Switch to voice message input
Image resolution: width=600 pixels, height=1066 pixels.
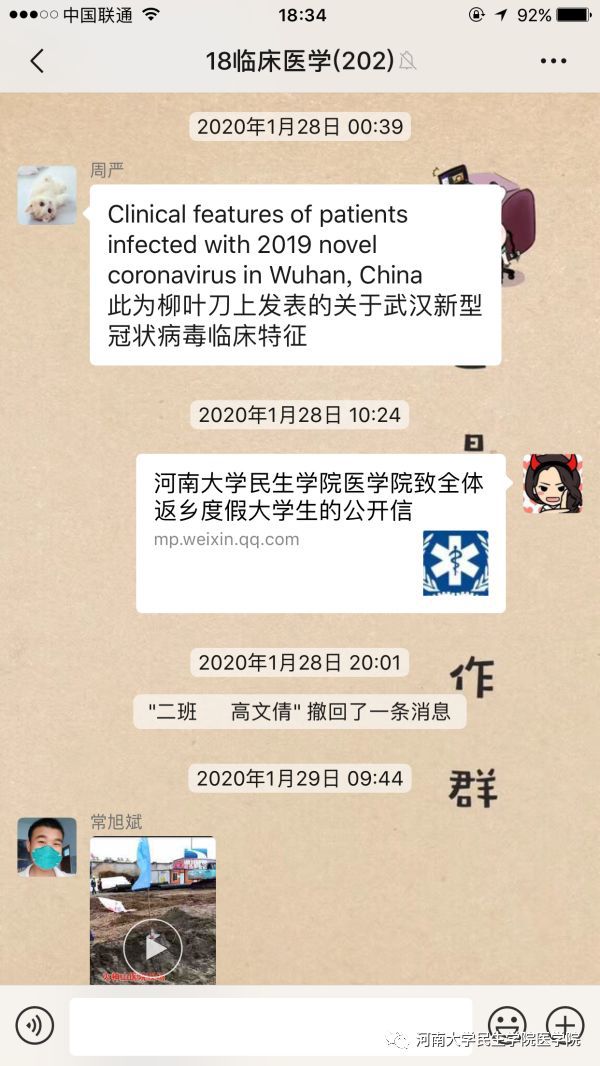point(35,1025)
